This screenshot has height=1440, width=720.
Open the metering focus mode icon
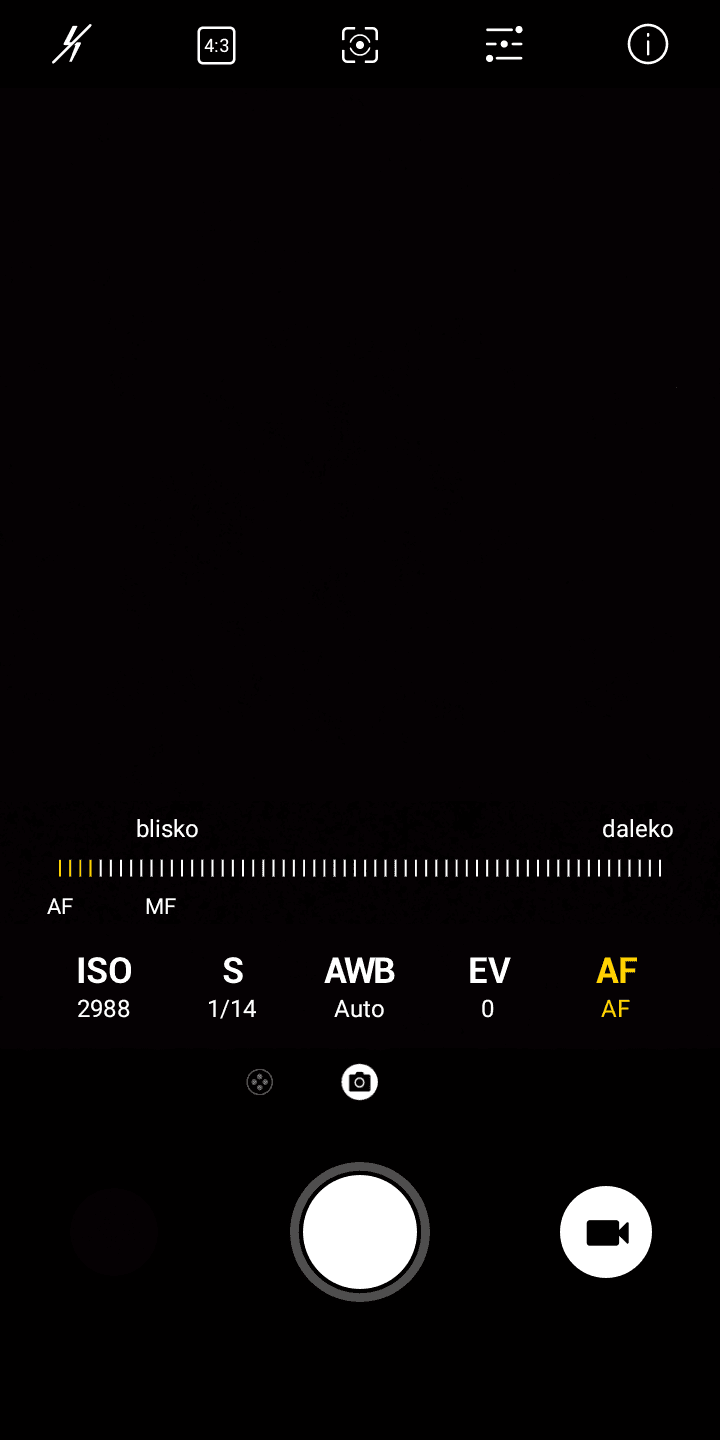pos(360,45)
